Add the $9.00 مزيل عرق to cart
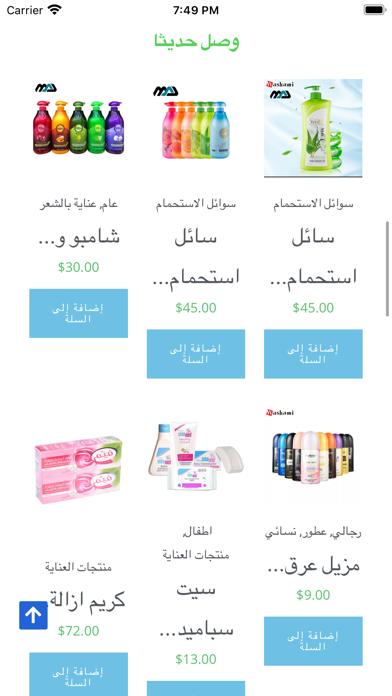Viewport: 392px width, 696px height. click(x=313, y=641)
